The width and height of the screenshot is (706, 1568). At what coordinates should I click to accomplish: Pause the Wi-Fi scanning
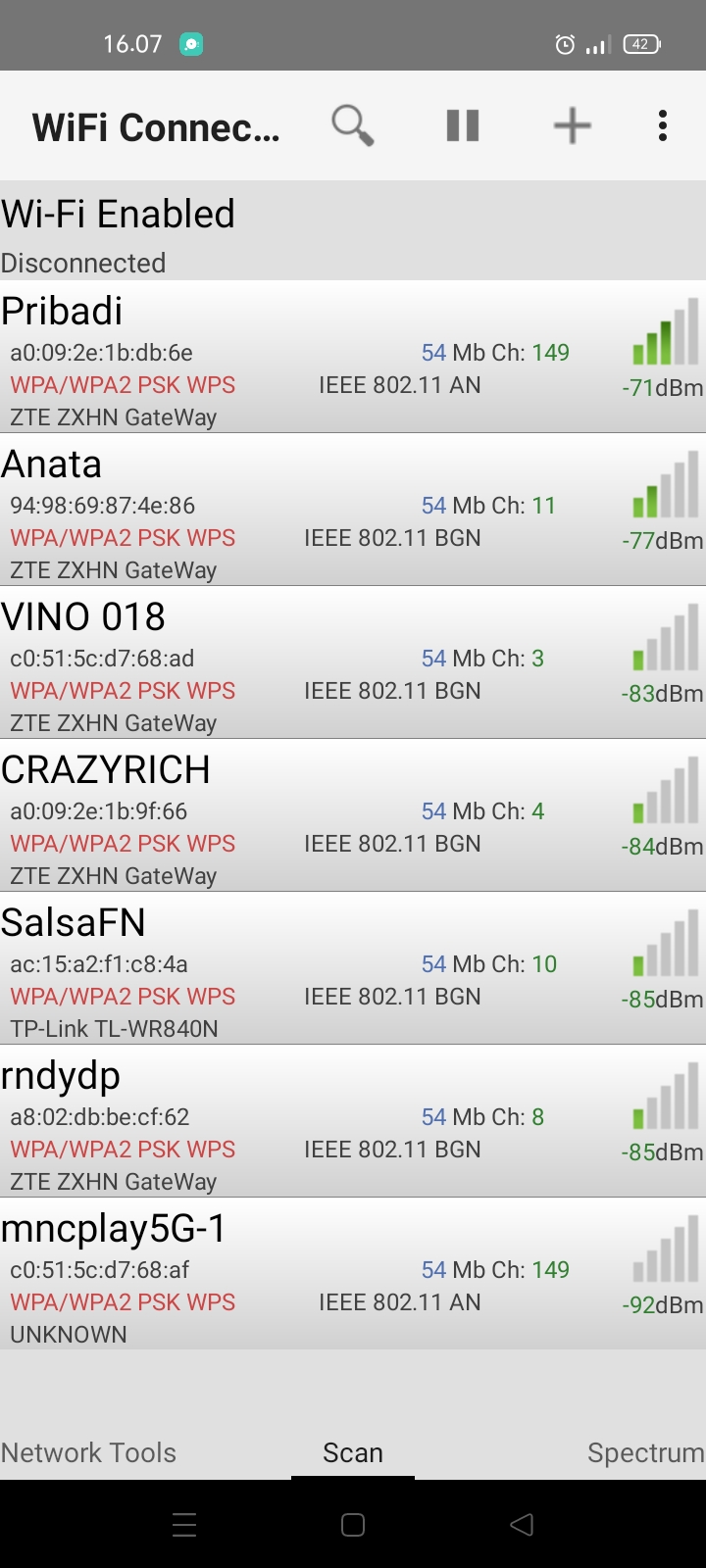point(463,125)
